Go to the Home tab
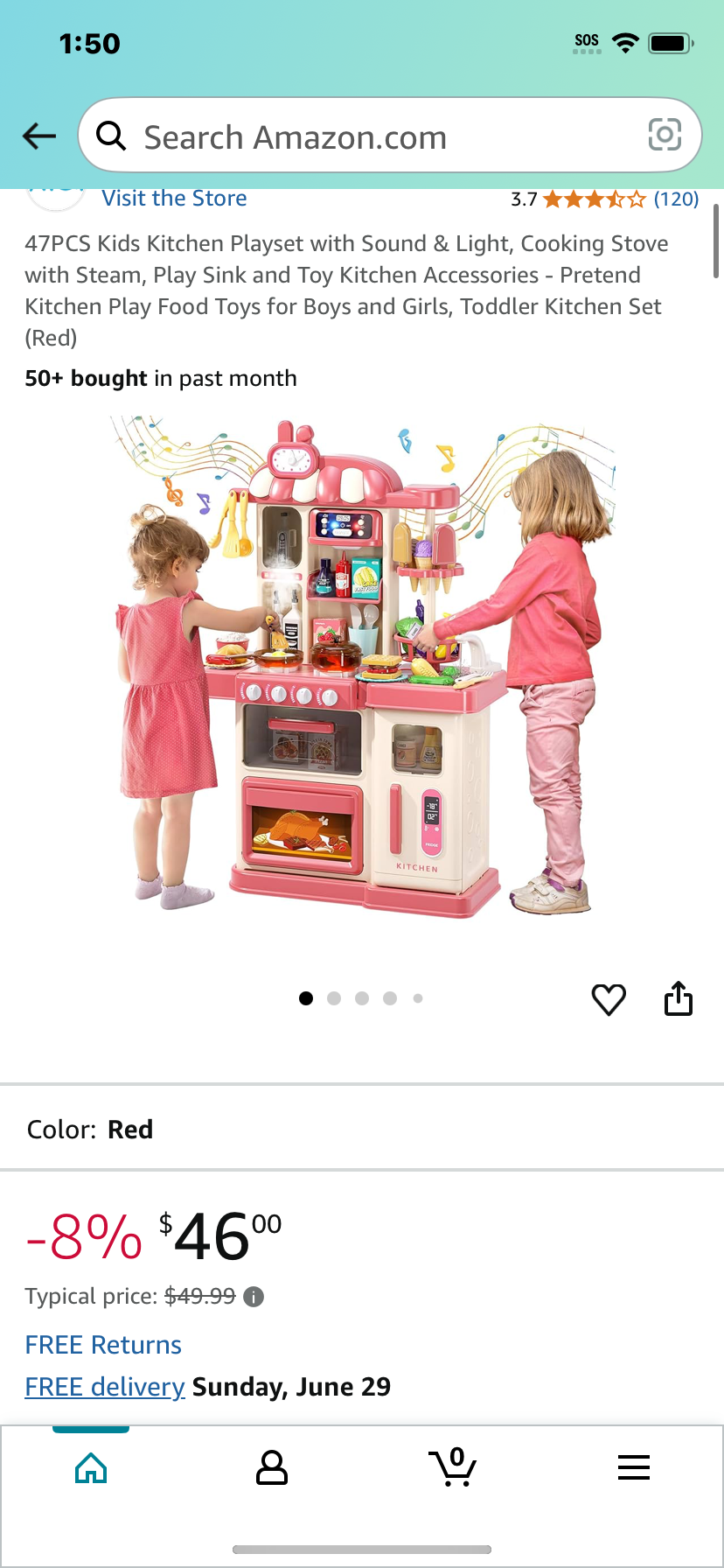 click(91, 1467)
